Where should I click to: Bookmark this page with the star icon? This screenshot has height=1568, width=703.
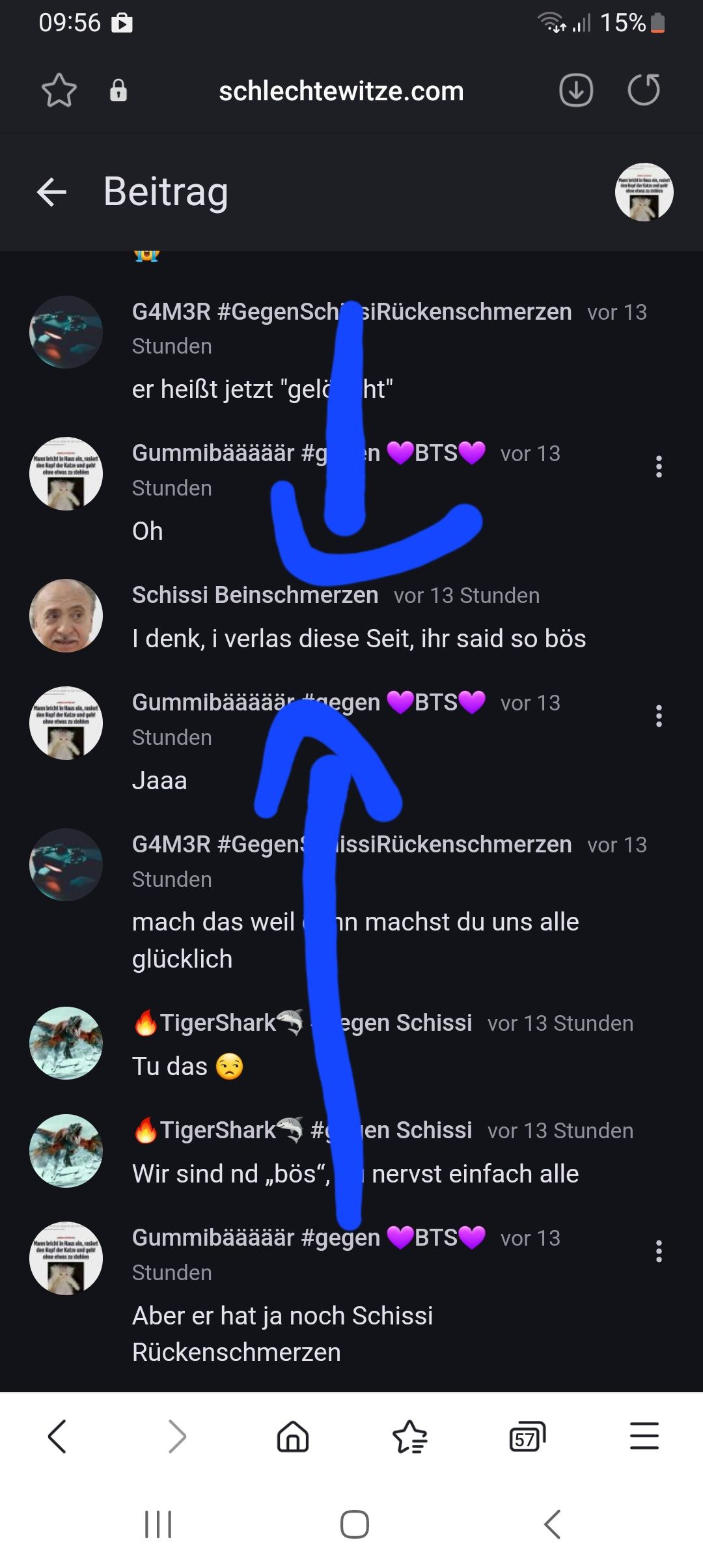[x=59, y=91]
